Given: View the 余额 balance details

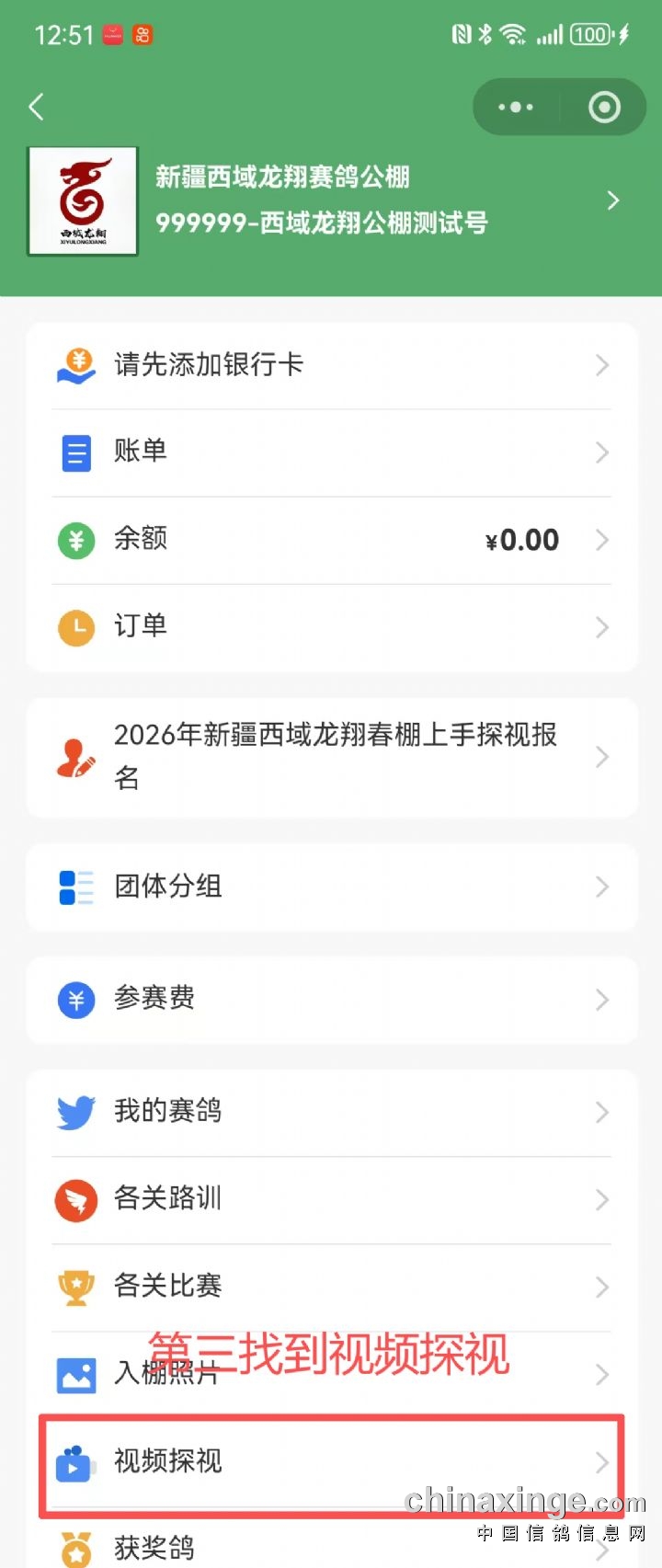Looking at the screenshot, I should click(331, 540).
